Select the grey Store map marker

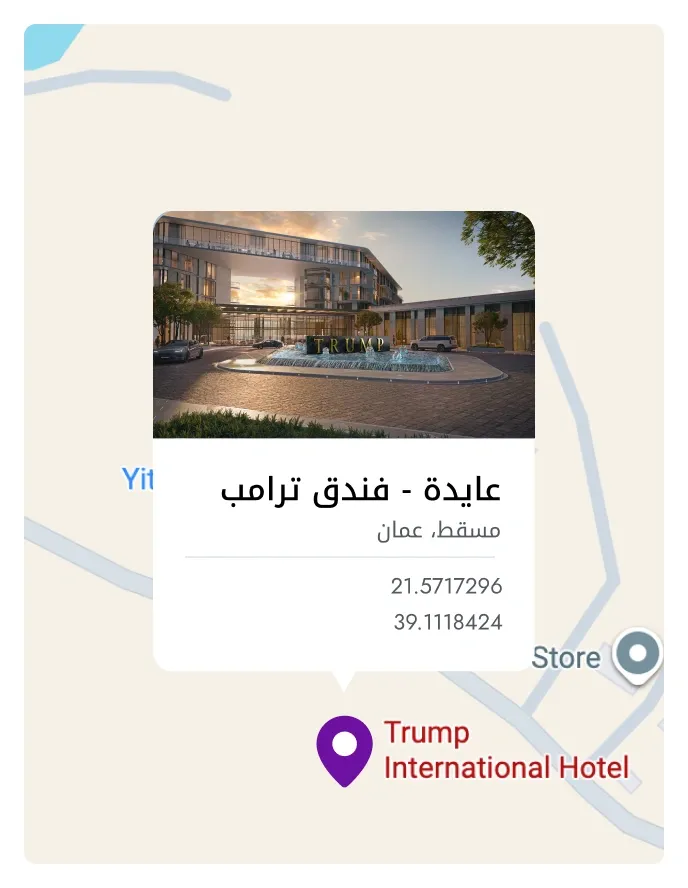tap(637, 656)
